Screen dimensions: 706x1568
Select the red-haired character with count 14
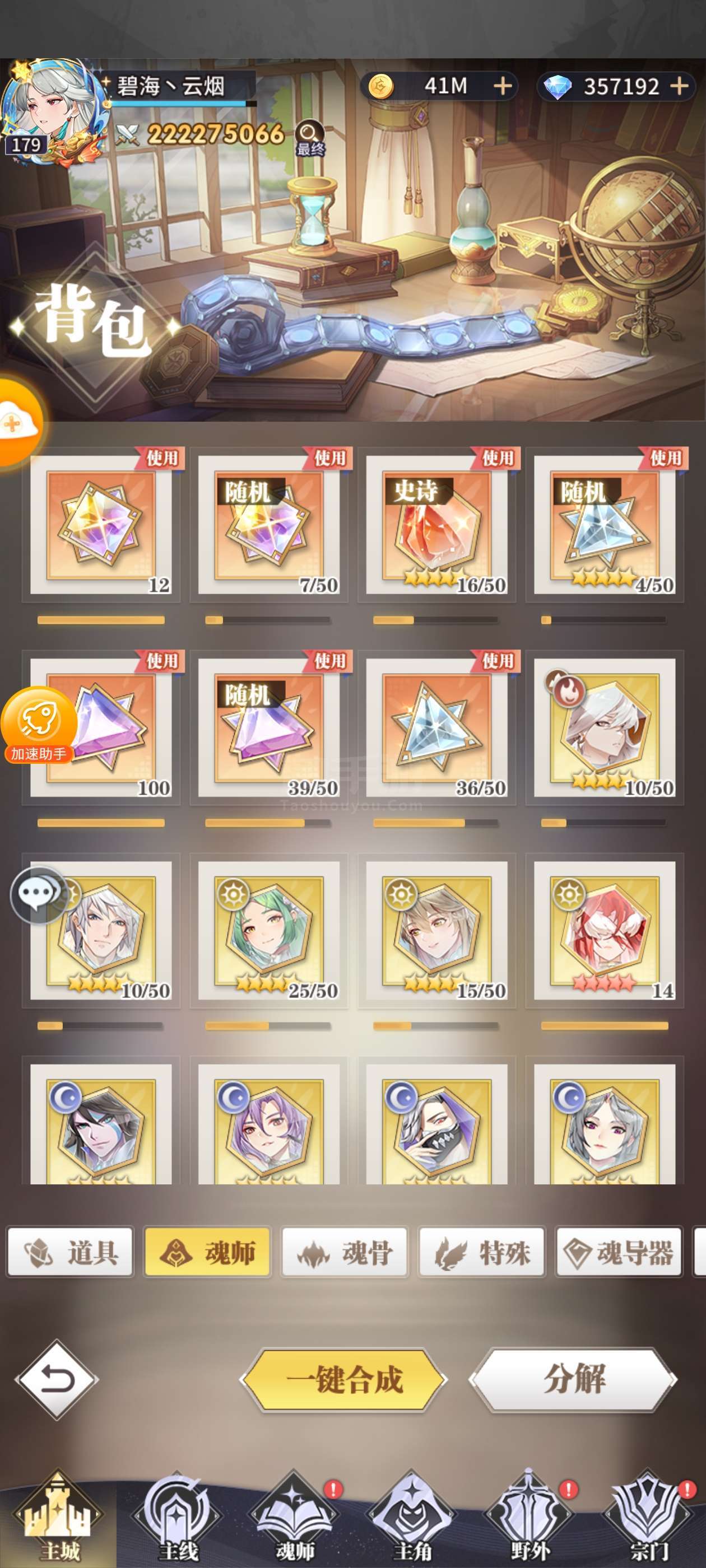tap(605, 930)
